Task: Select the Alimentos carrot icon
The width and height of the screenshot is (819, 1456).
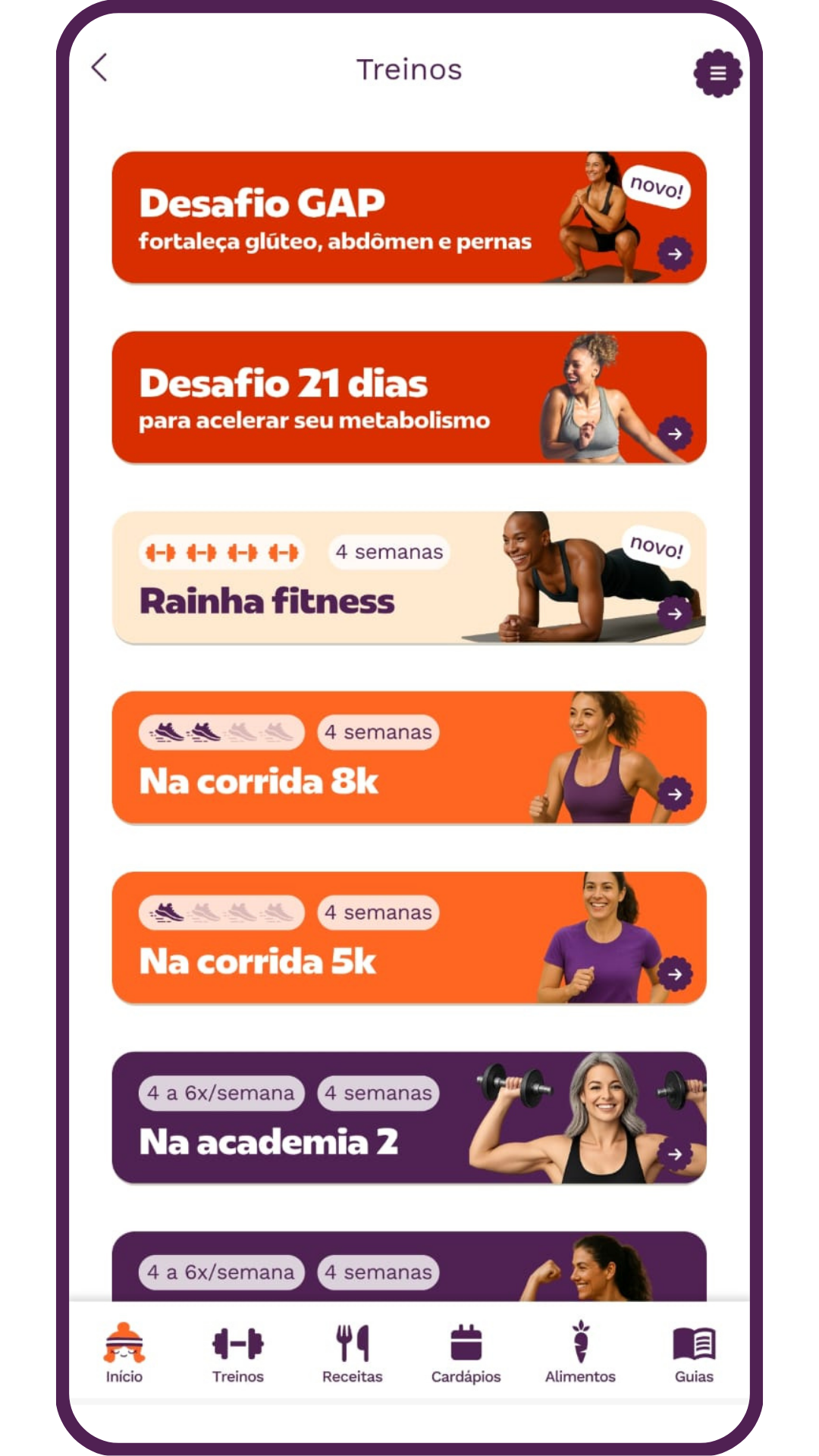Action: (x=580, y=1348)
